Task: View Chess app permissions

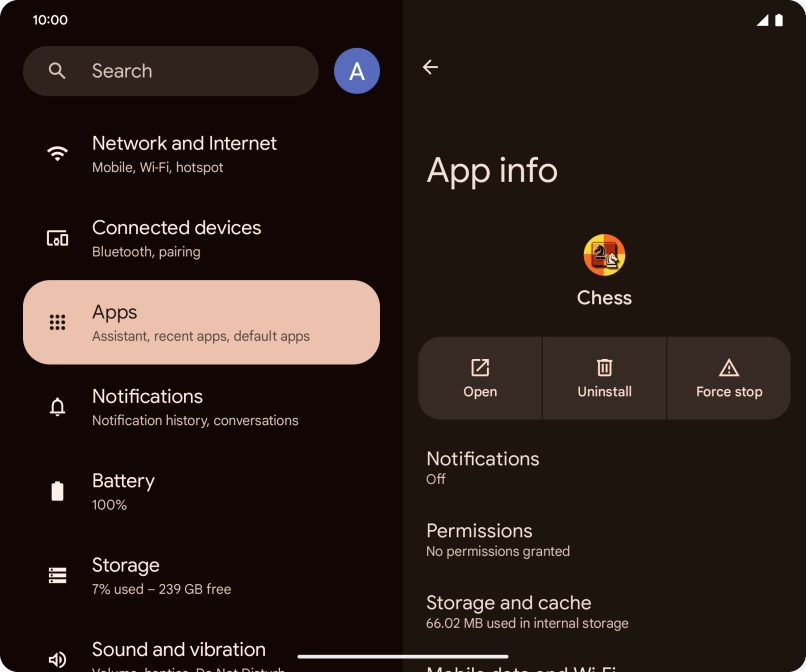Action: tap(604, 539)
